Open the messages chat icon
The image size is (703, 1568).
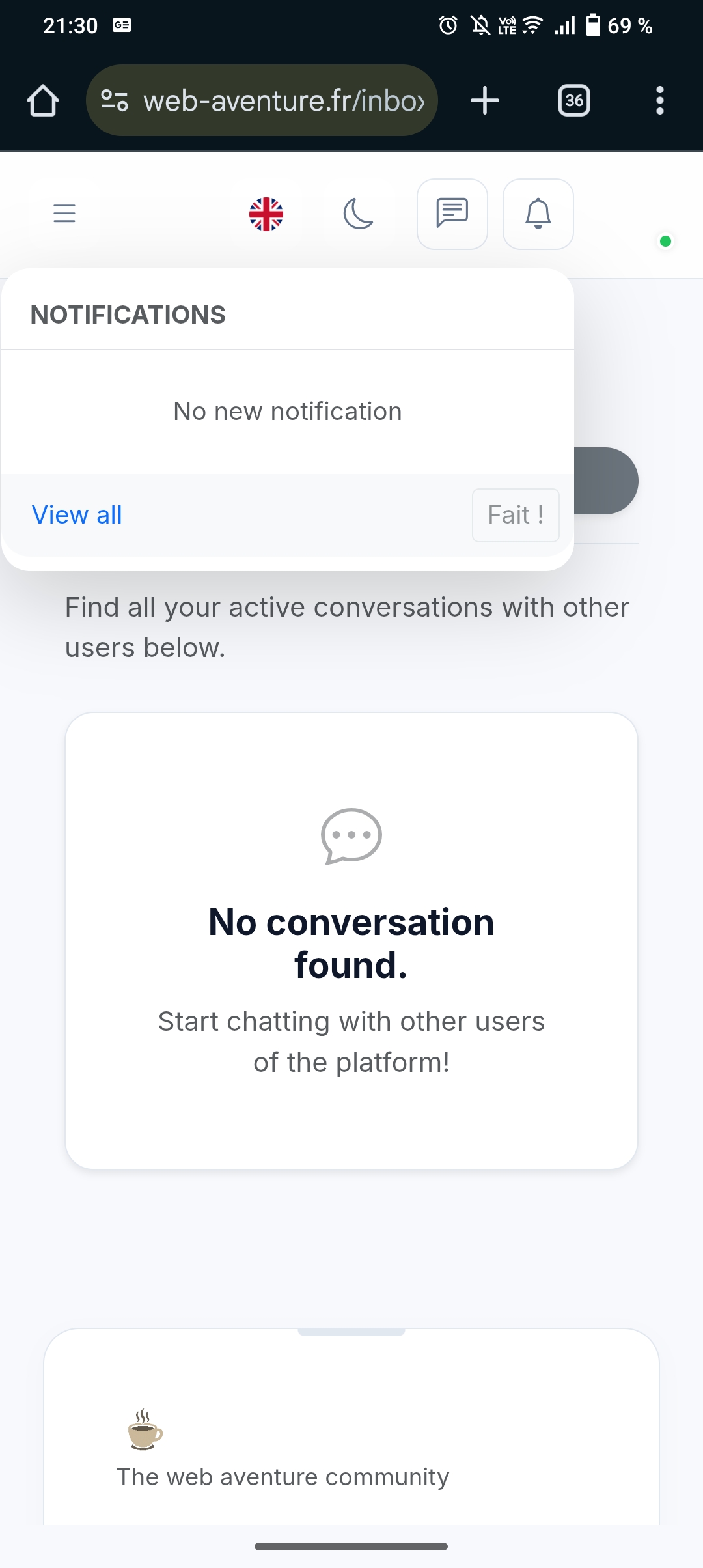point(452,214)
